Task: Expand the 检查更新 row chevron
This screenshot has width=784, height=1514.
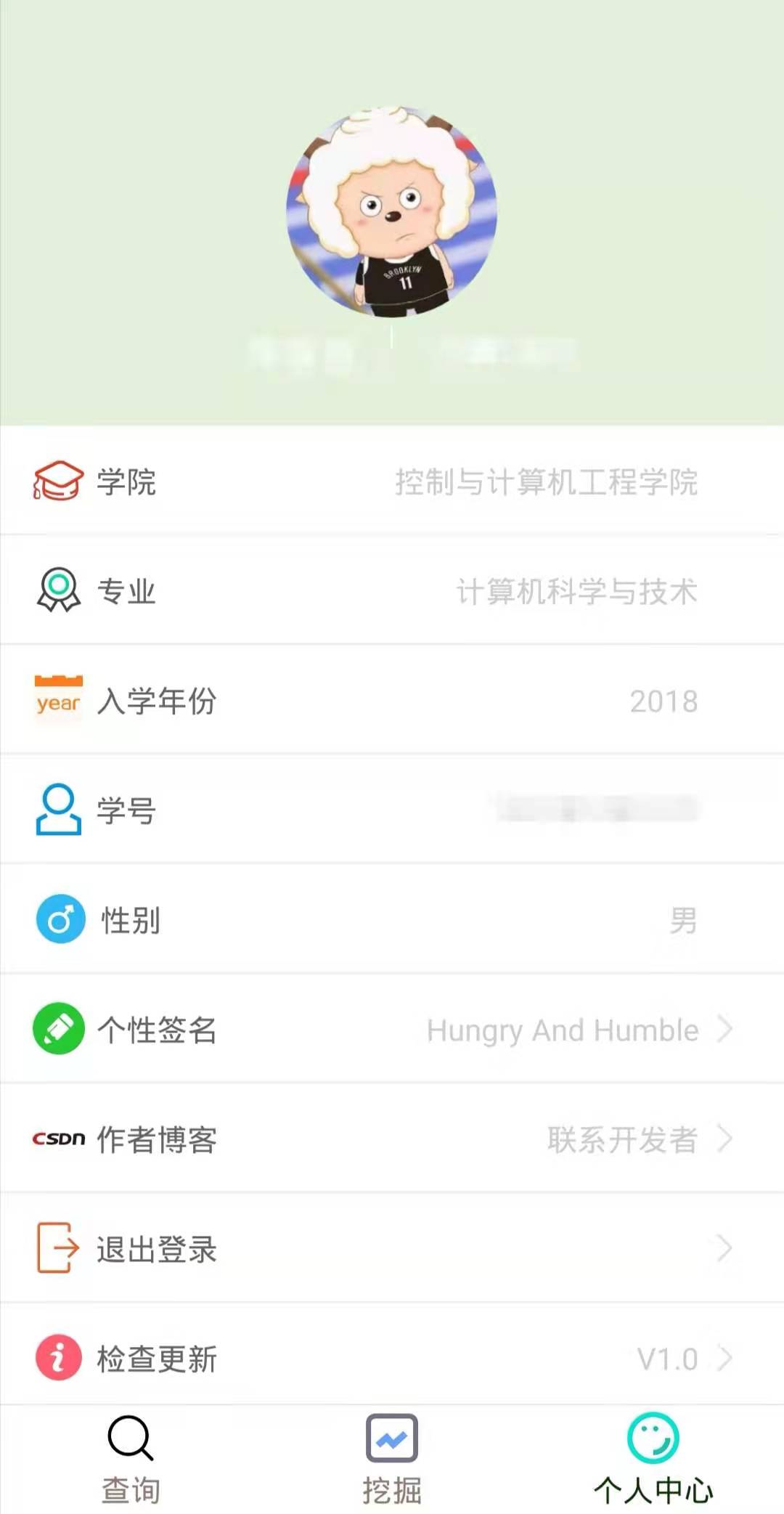Action: tap(724, 1356)
